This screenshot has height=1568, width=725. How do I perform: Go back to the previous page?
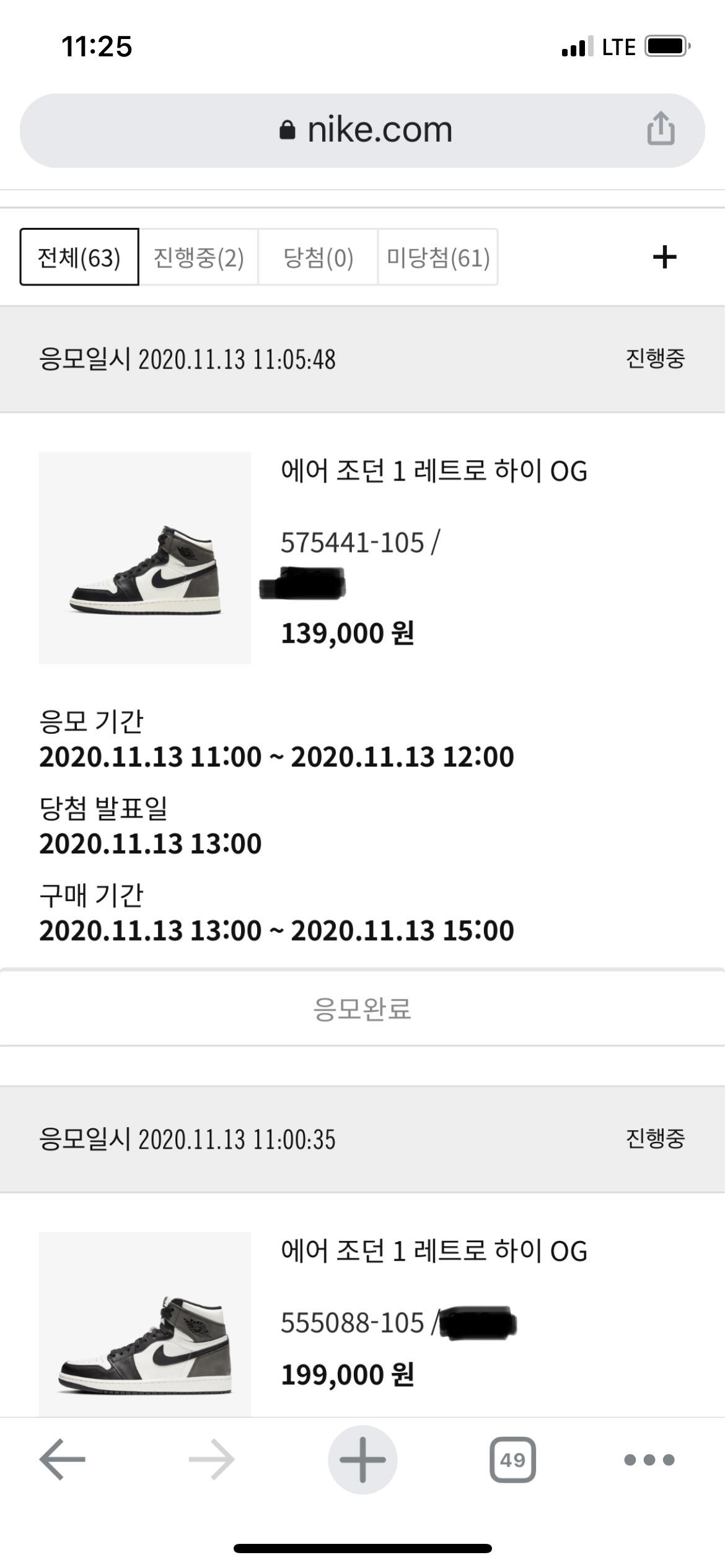[62, 1460]
